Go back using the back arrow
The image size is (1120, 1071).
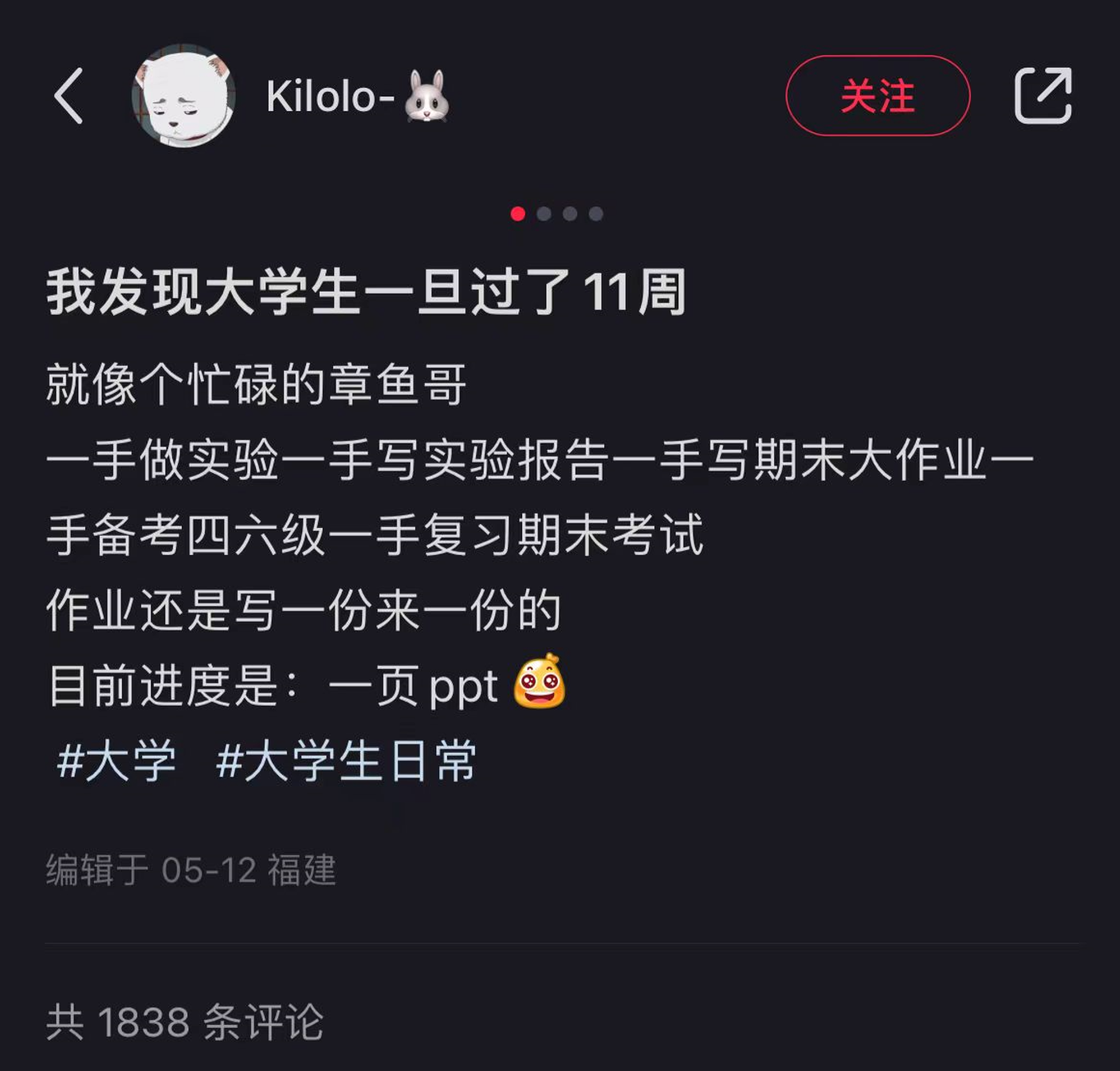69,96
